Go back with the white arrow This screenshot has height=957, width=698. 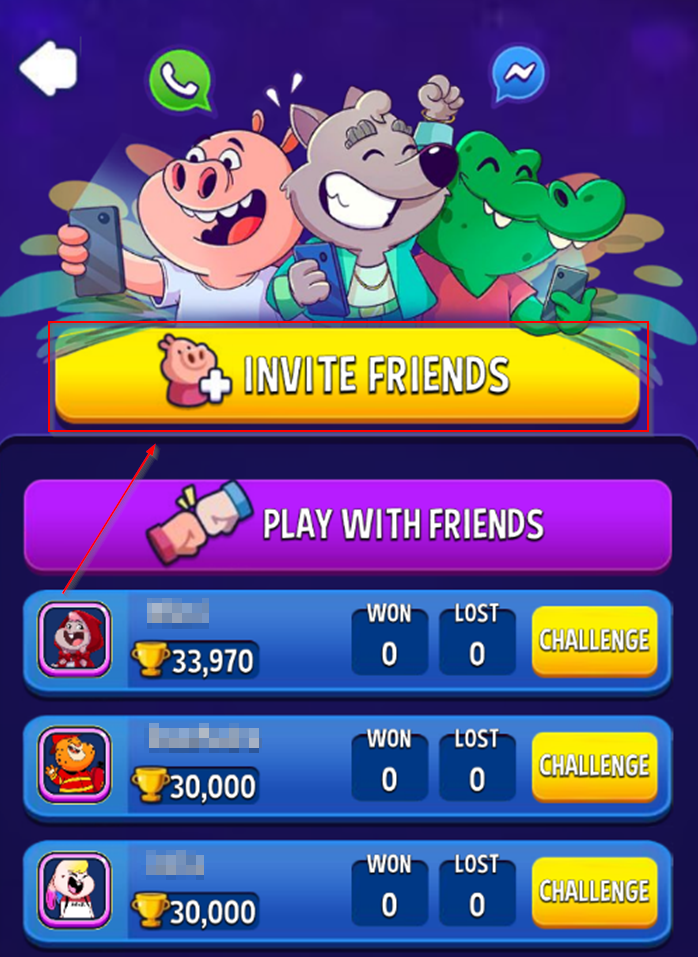coord(47,68)
